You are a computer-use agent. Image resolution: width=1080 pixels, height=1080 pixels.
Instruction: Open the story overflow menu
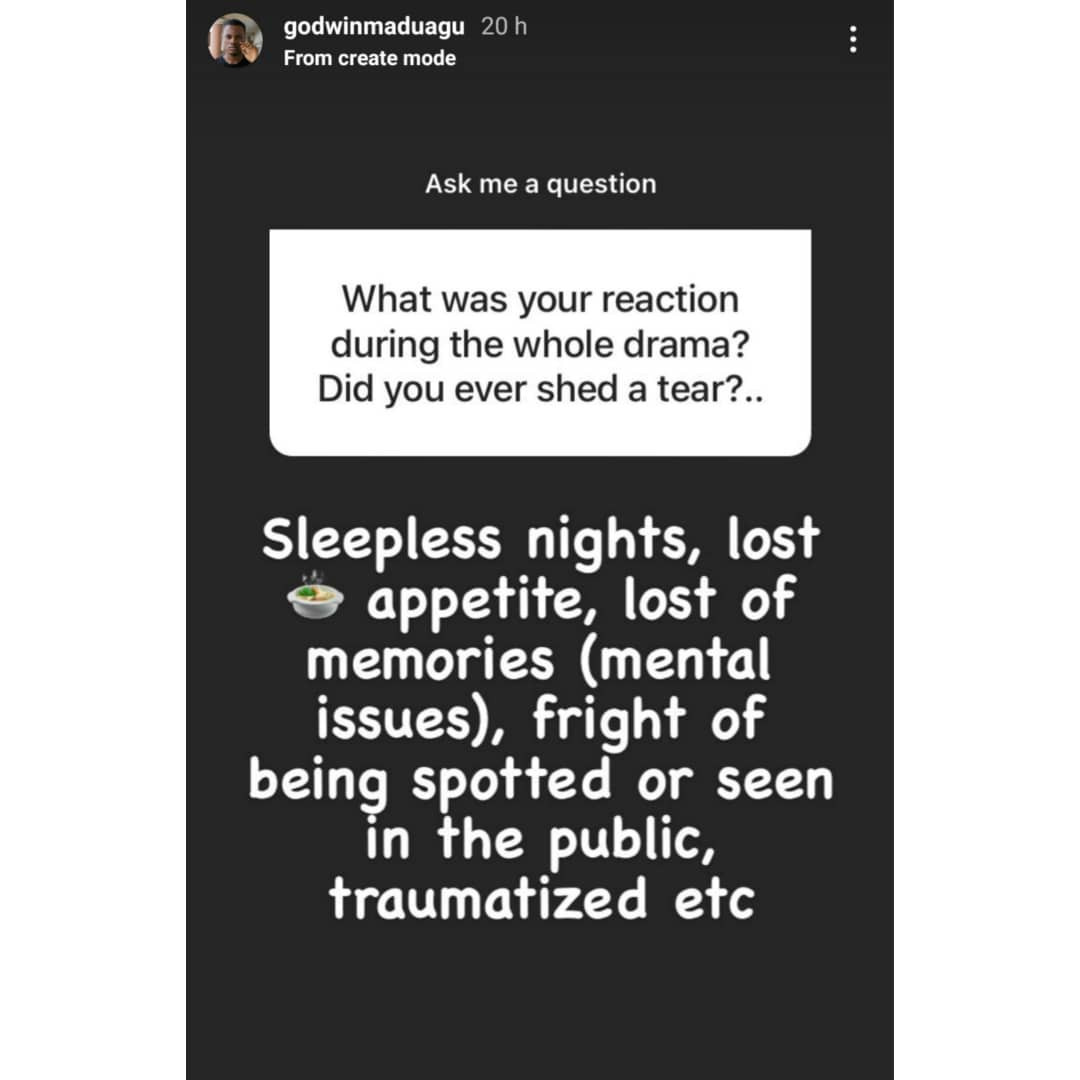(852, 40)
